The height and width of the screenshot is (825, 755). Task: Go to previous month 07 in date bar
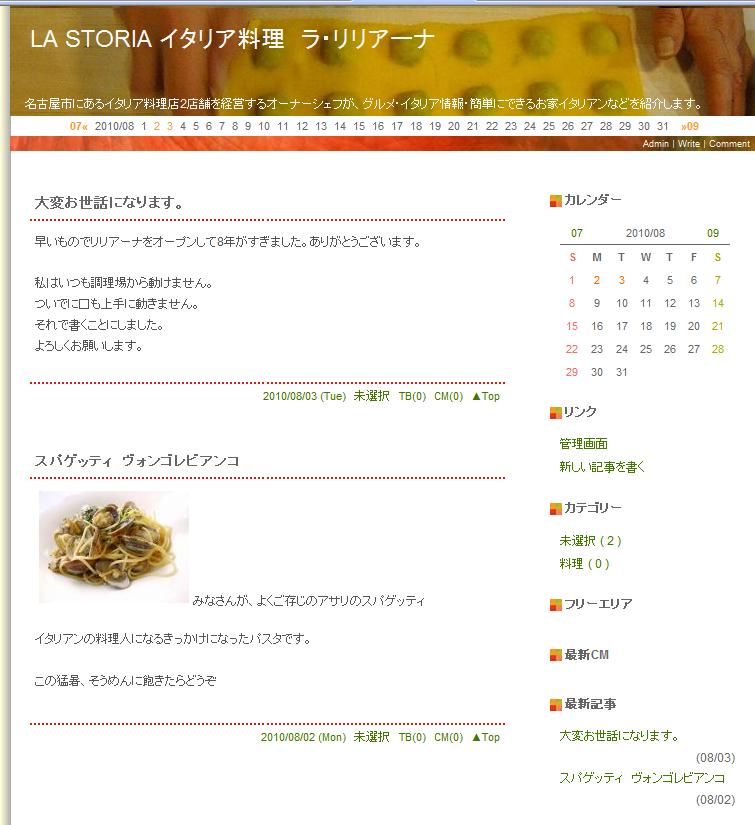pyautogui.click(x=78, y=127)
